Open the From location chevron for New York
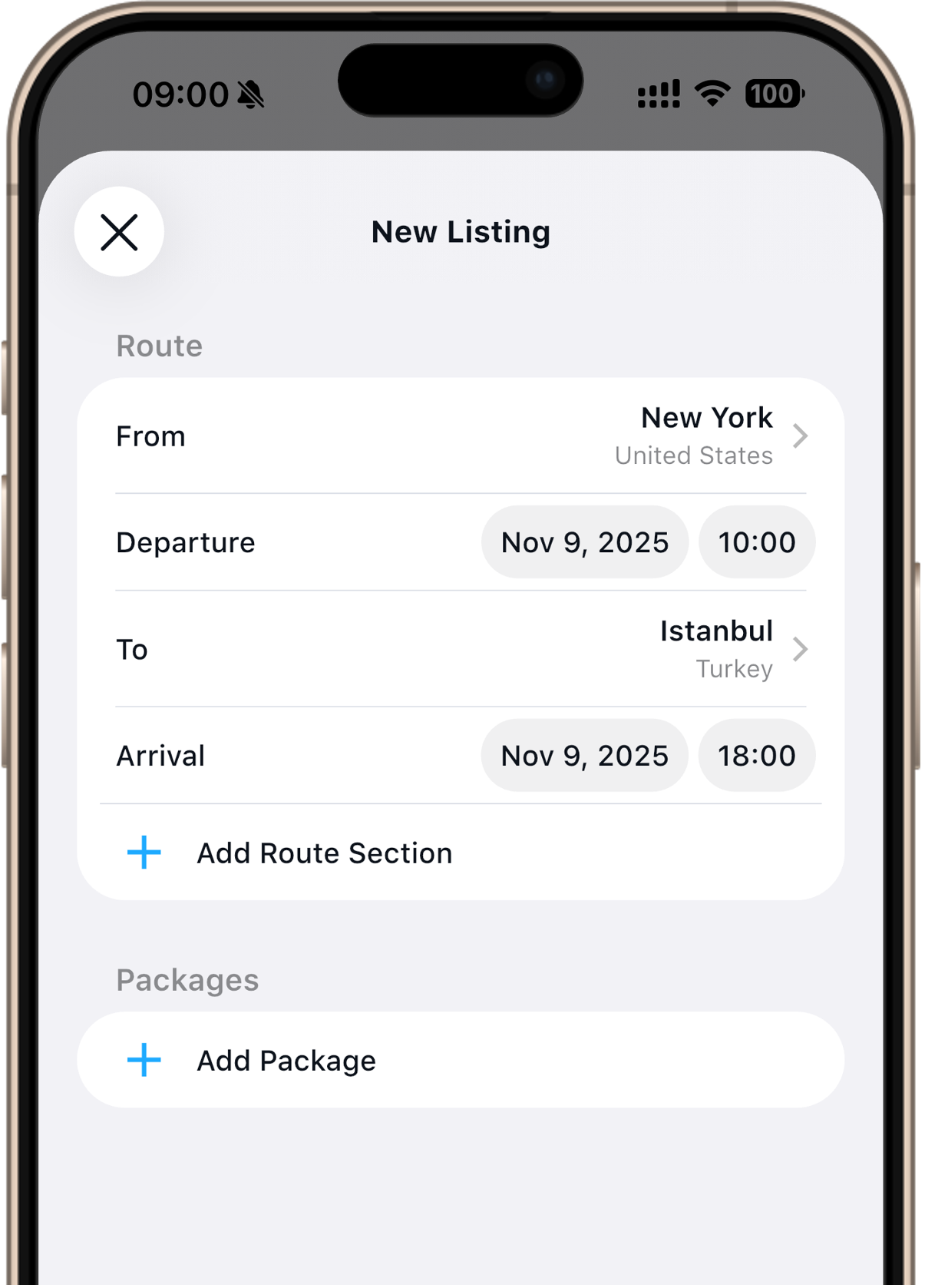 coord(801,435)
